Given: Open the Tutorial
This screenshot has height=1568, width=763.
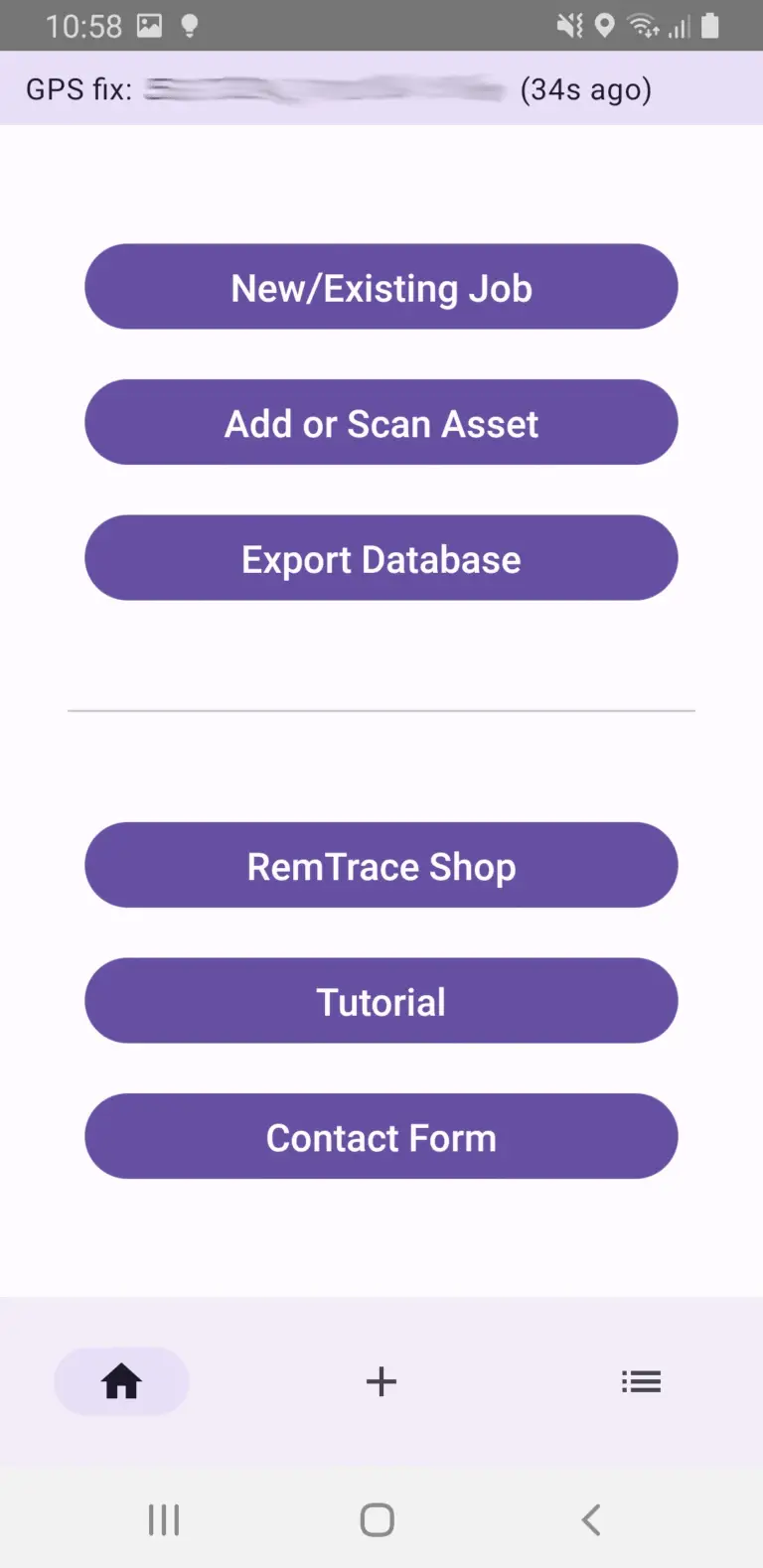Looking at the screenshot, I should click(x=381, y=1001).
